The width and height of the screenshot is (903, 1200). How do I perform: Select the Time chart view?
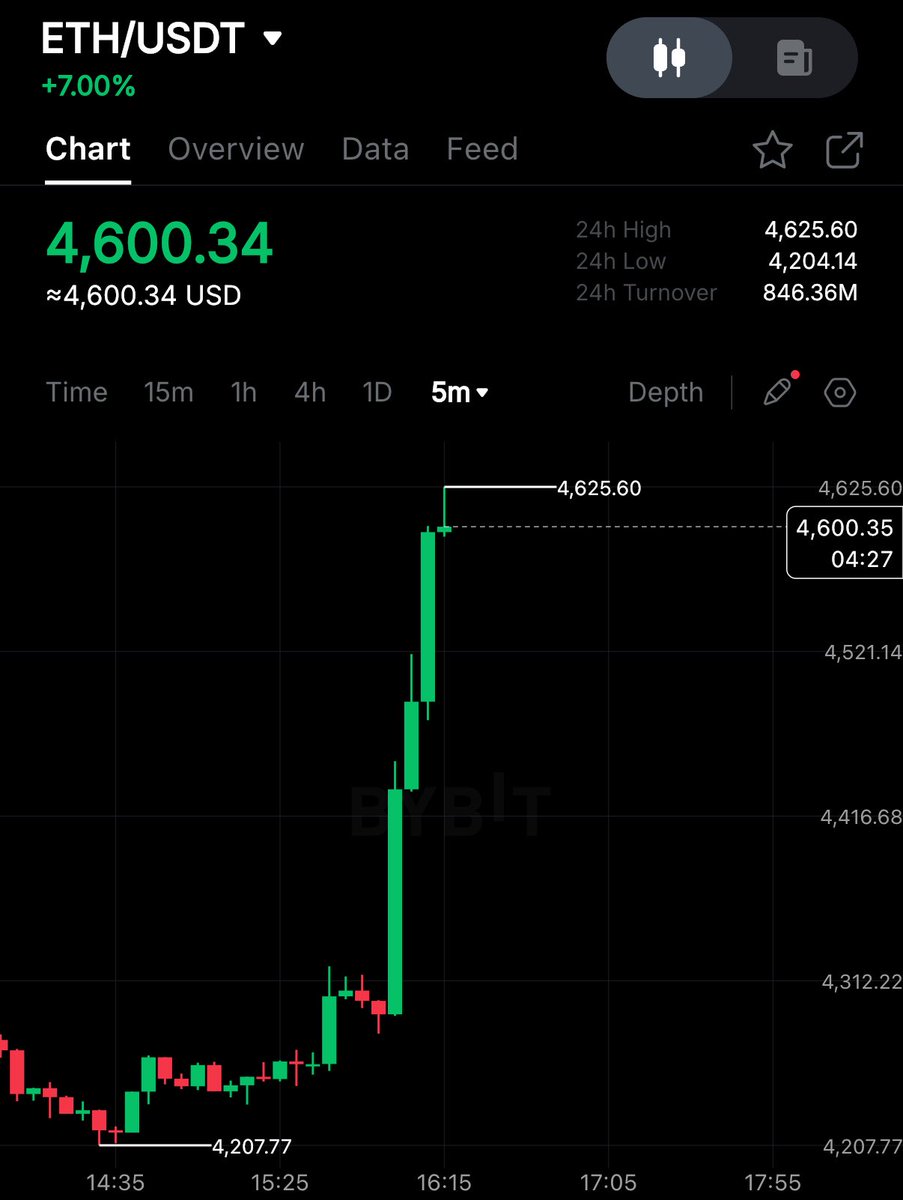(76, 393)
